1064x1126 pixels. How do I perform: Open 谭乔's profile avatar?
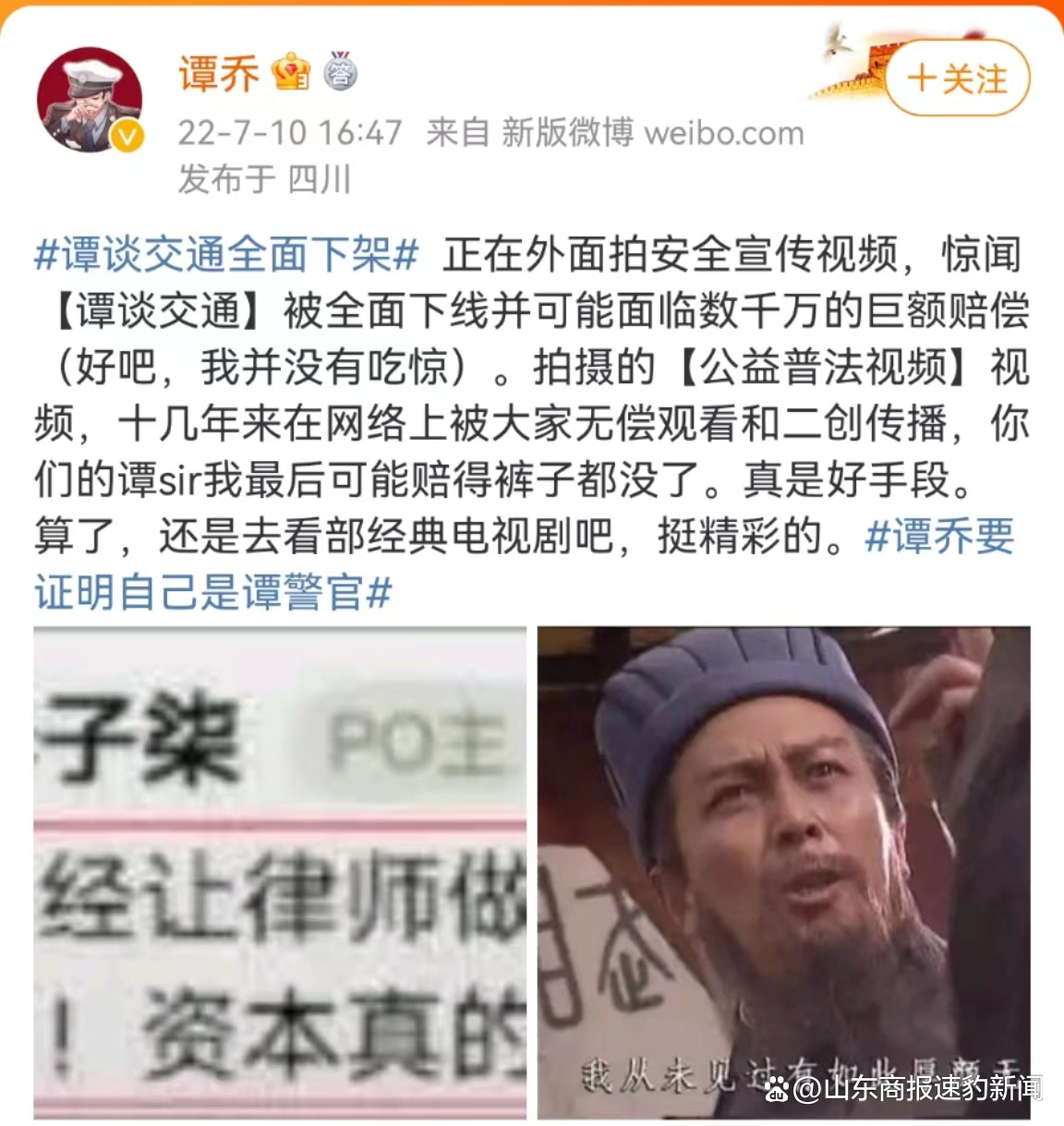pos(90,100)
